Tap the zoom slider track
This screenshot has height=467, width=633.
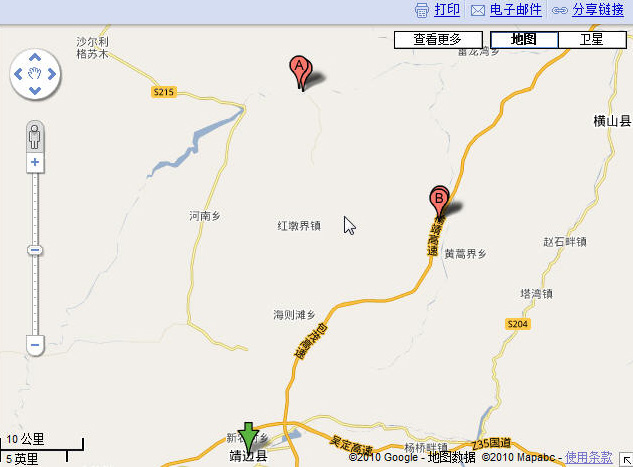35,290
